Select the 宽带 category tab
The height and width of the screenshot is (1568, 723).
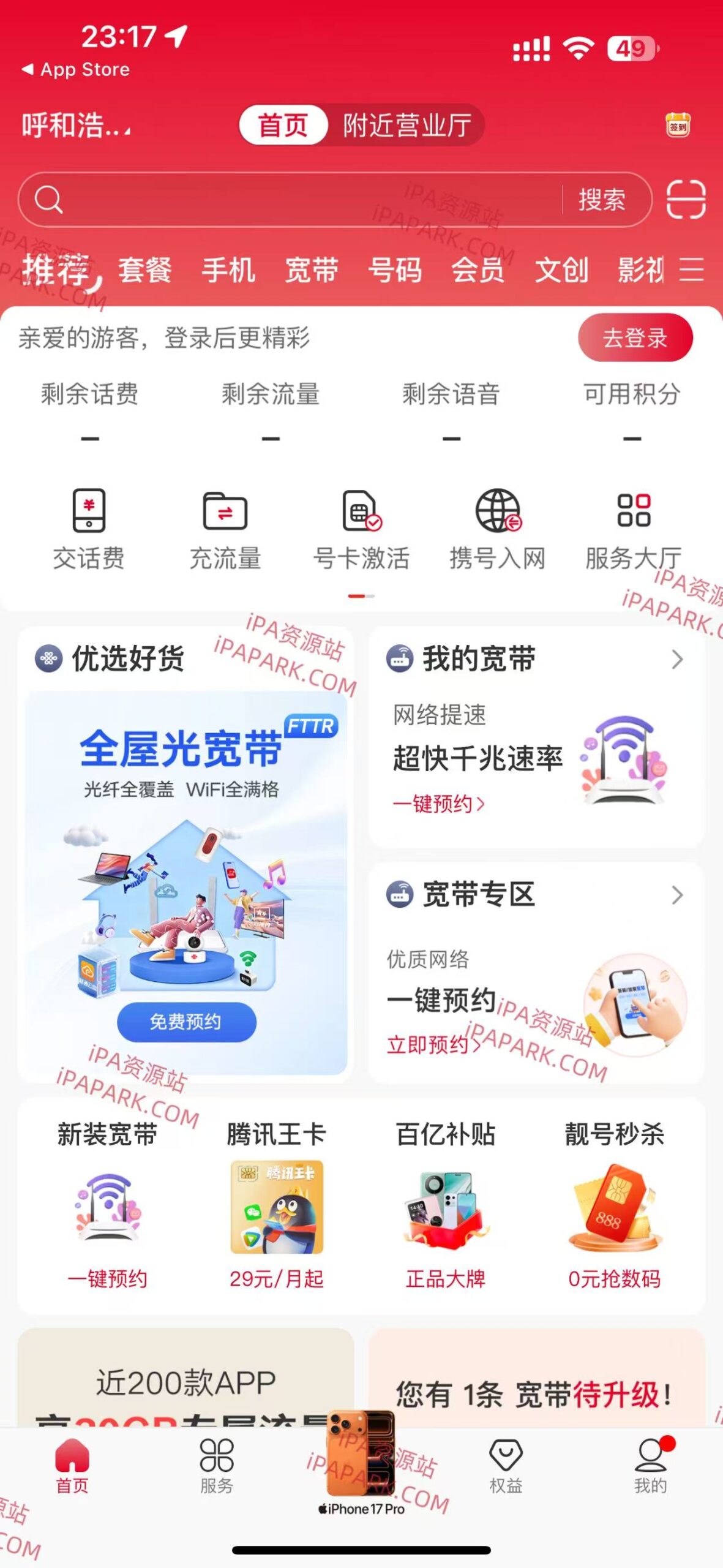tap(312, 271)
